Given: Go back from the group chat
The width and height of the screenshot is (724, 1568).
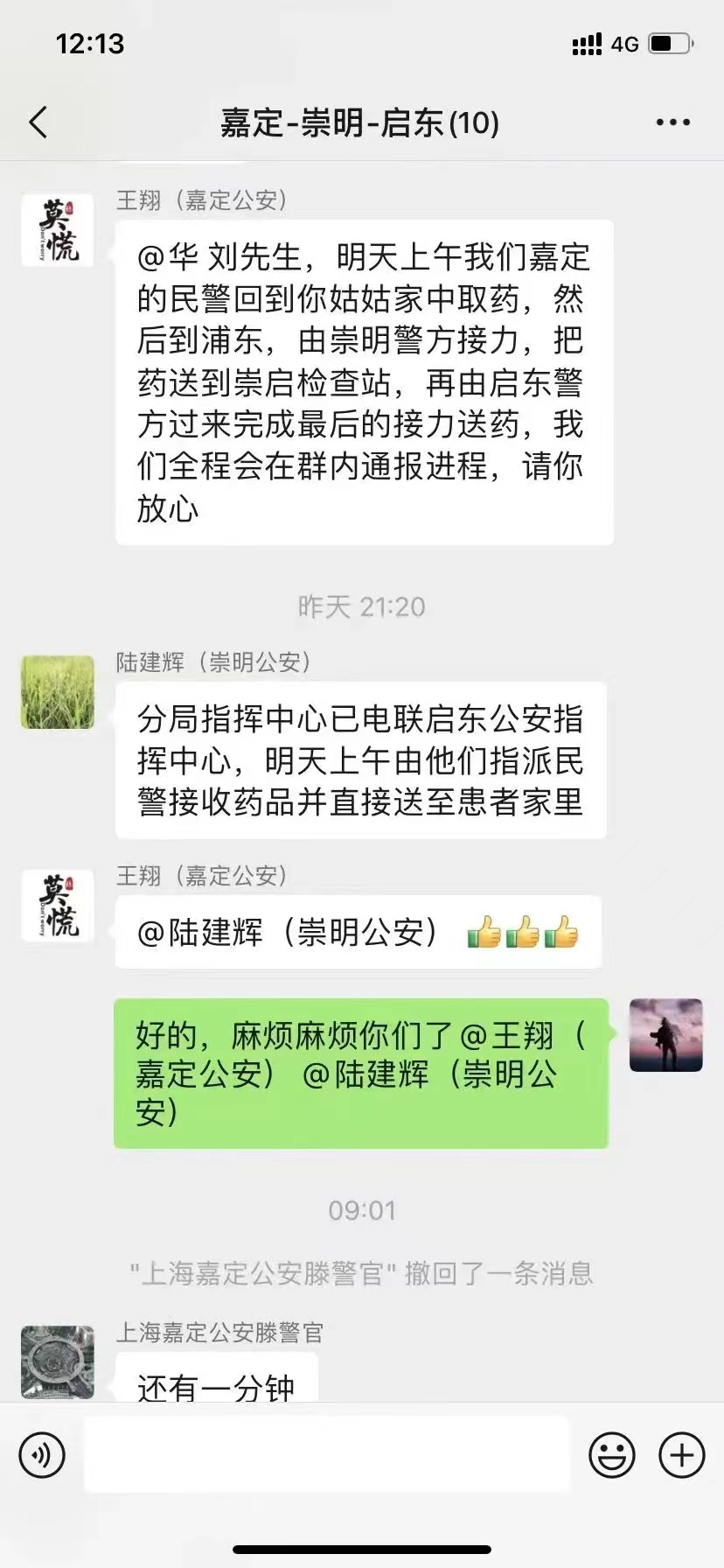Looking at the screenshot, I should click(38, 122).
